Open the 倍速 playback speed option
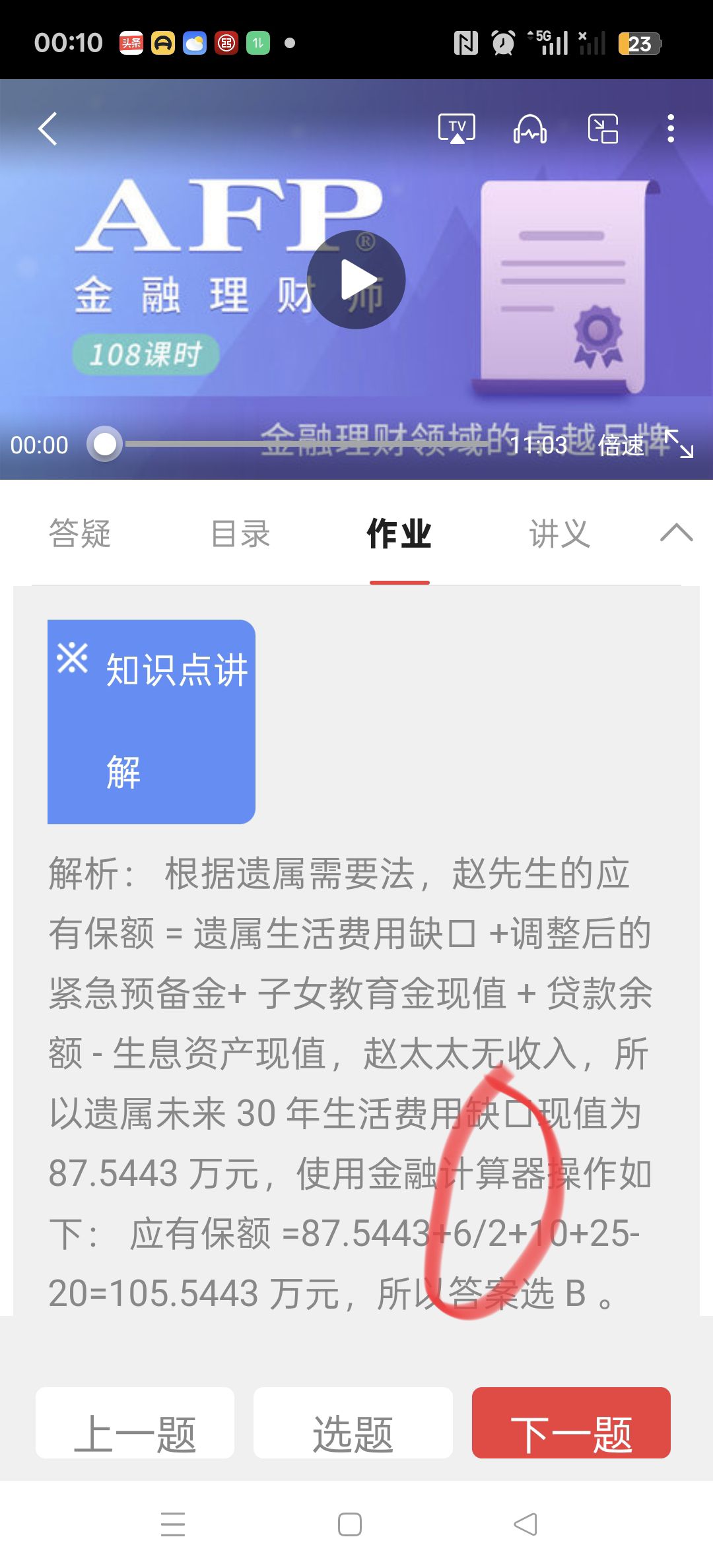713x1568 pixels. pos(621,445)
